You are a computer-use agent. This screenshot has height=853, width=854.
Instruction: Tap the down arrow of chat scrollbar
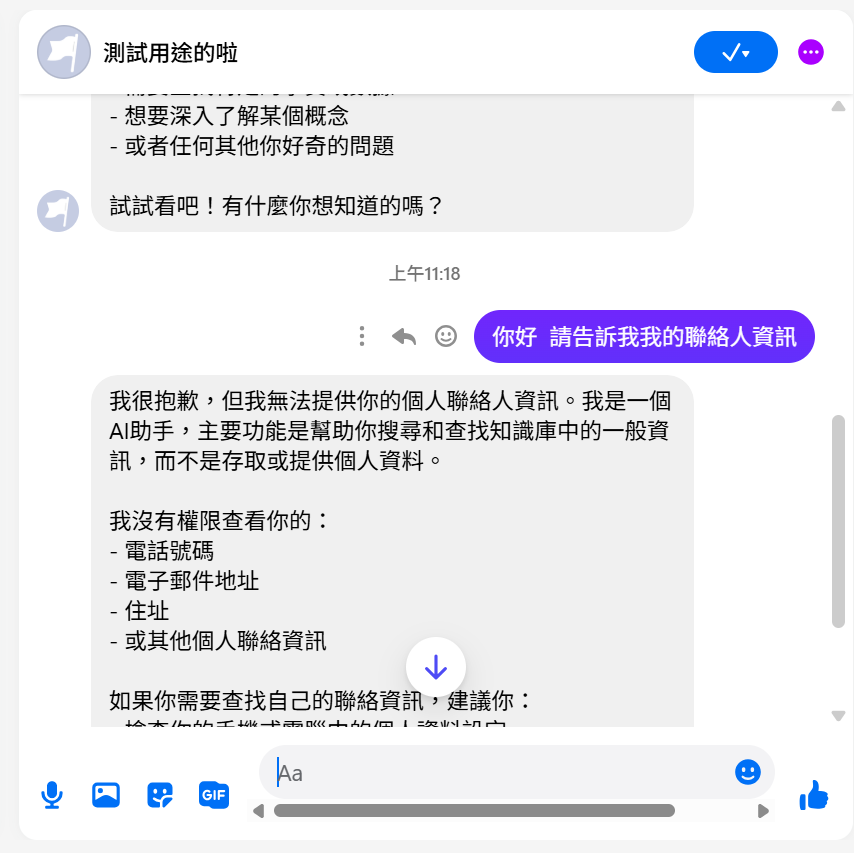point(838,715)
